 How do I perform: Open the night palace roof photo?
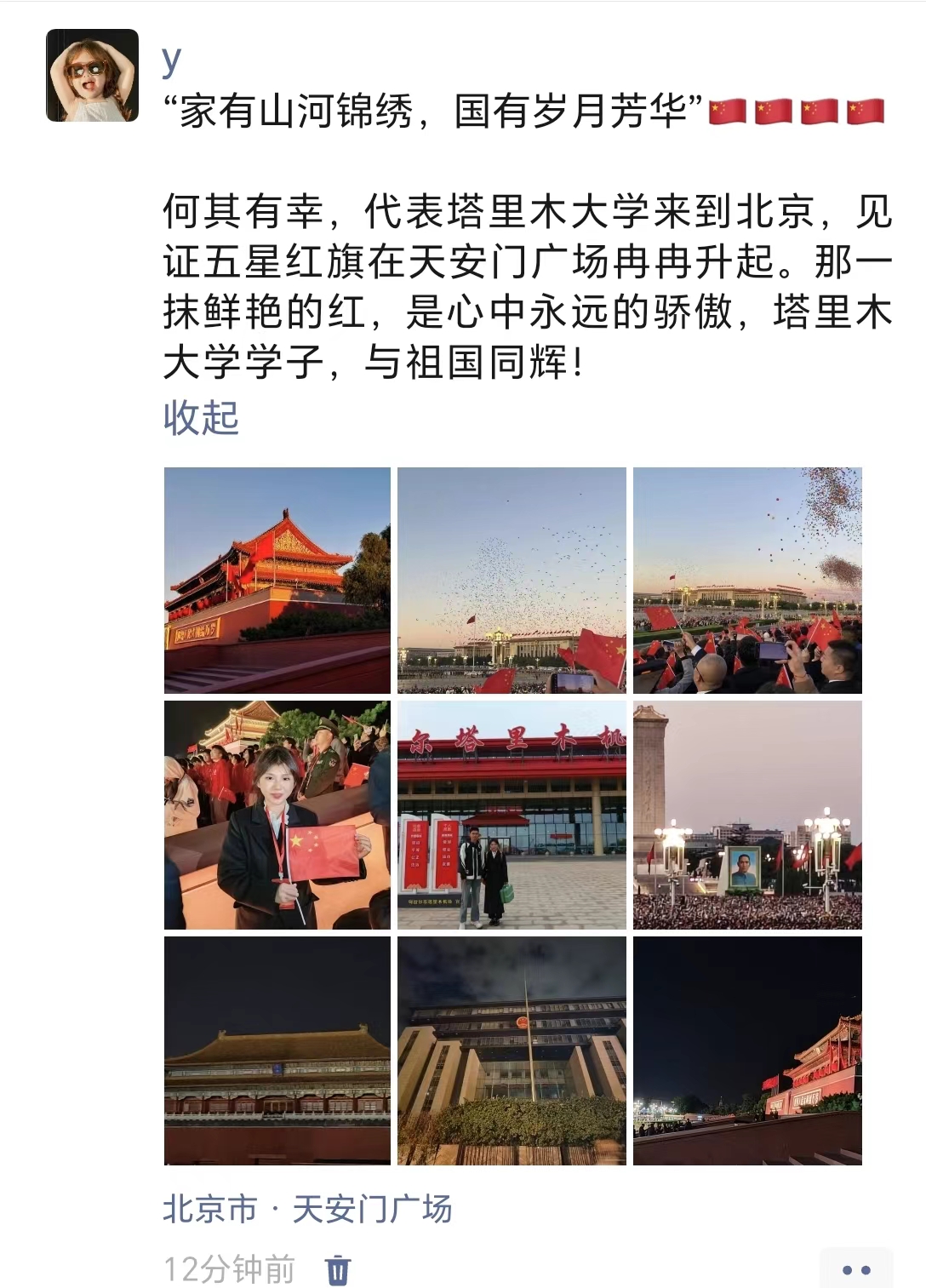point(277,1050)
